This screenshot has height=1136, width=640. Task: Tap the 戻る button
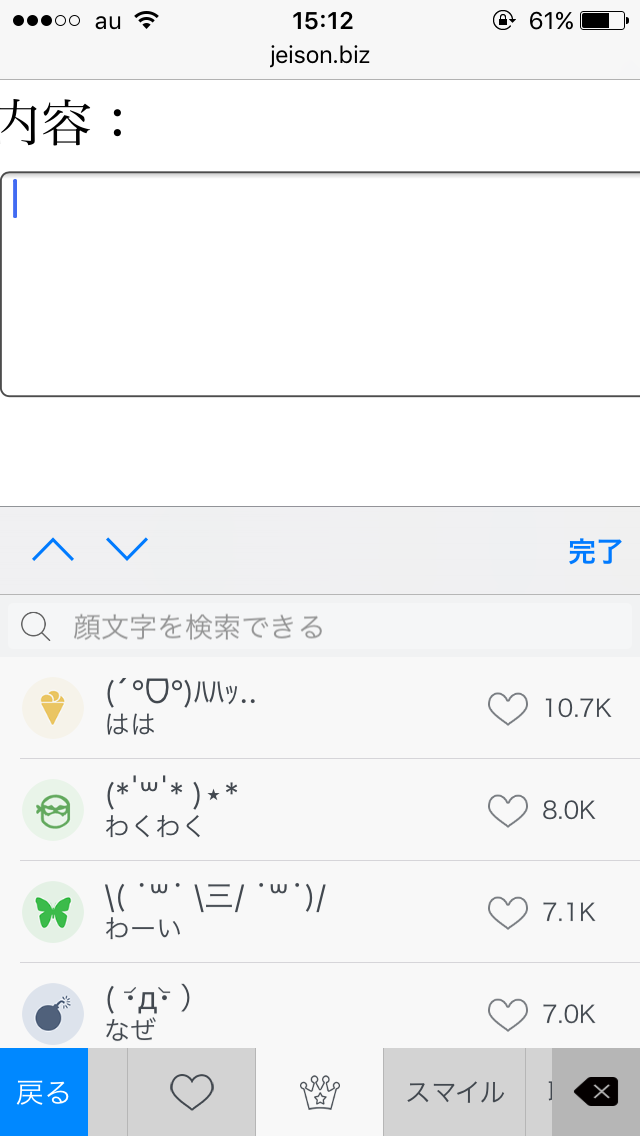[44, 1092]
